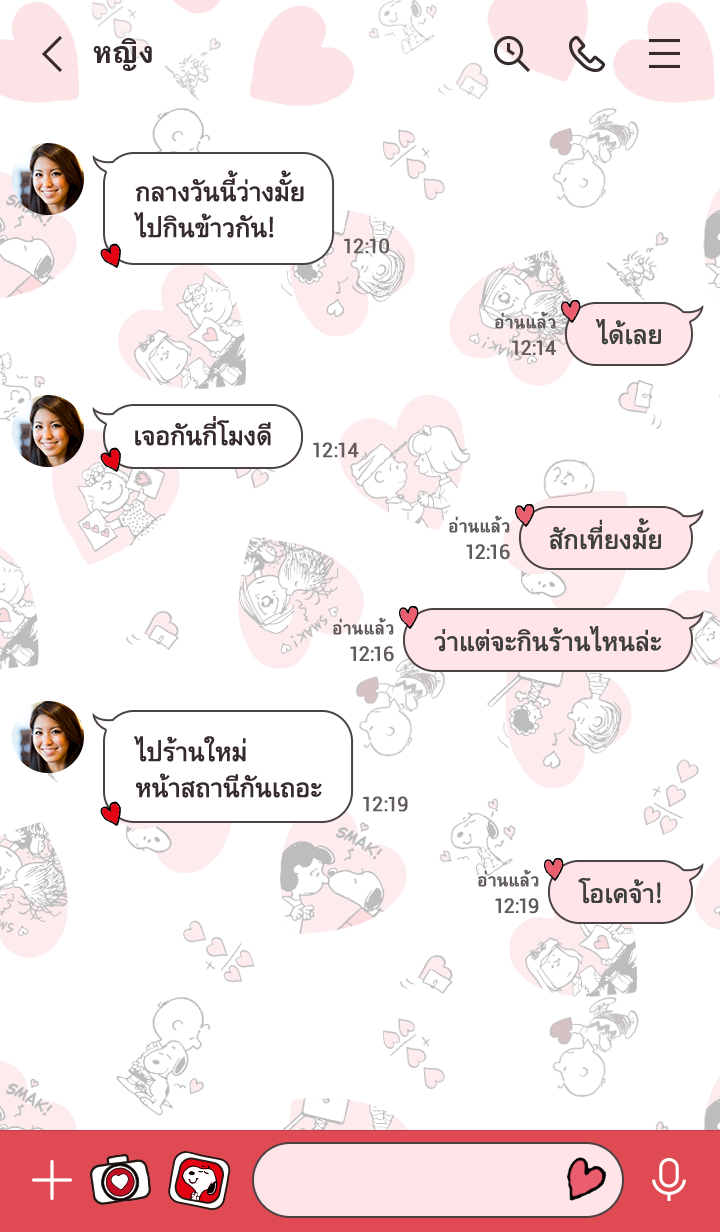Start a voice call with หญิง

pos(587,54)
